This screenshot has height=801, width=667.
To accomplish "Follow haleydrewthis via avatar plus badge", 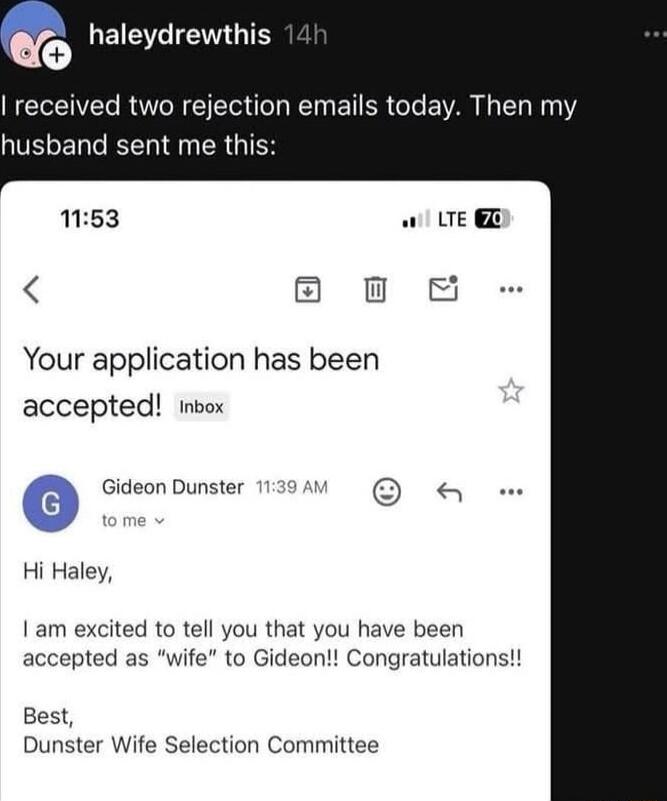I will pos(56,58).
